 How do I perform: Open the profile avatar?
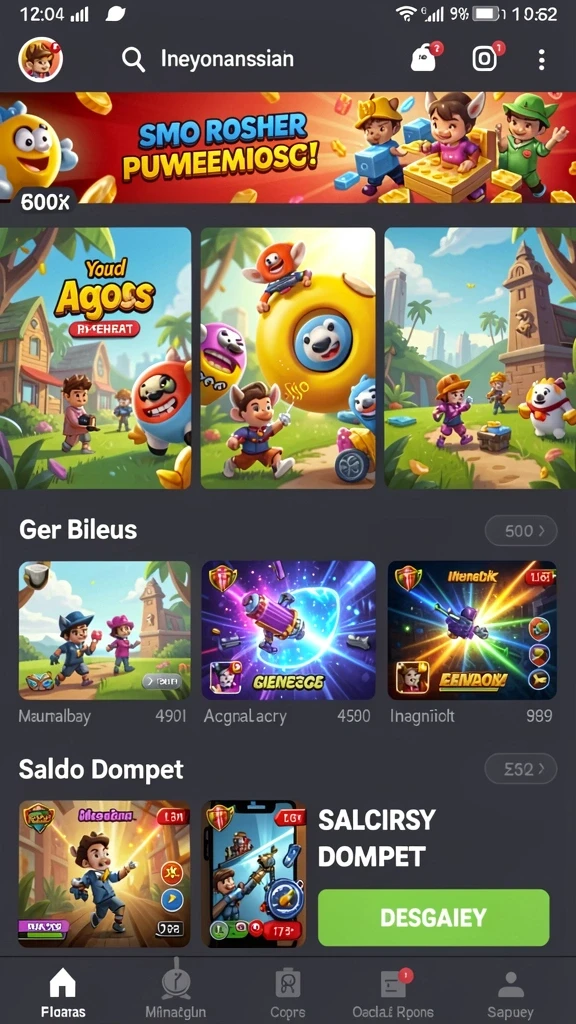click(x=40, y=59)
